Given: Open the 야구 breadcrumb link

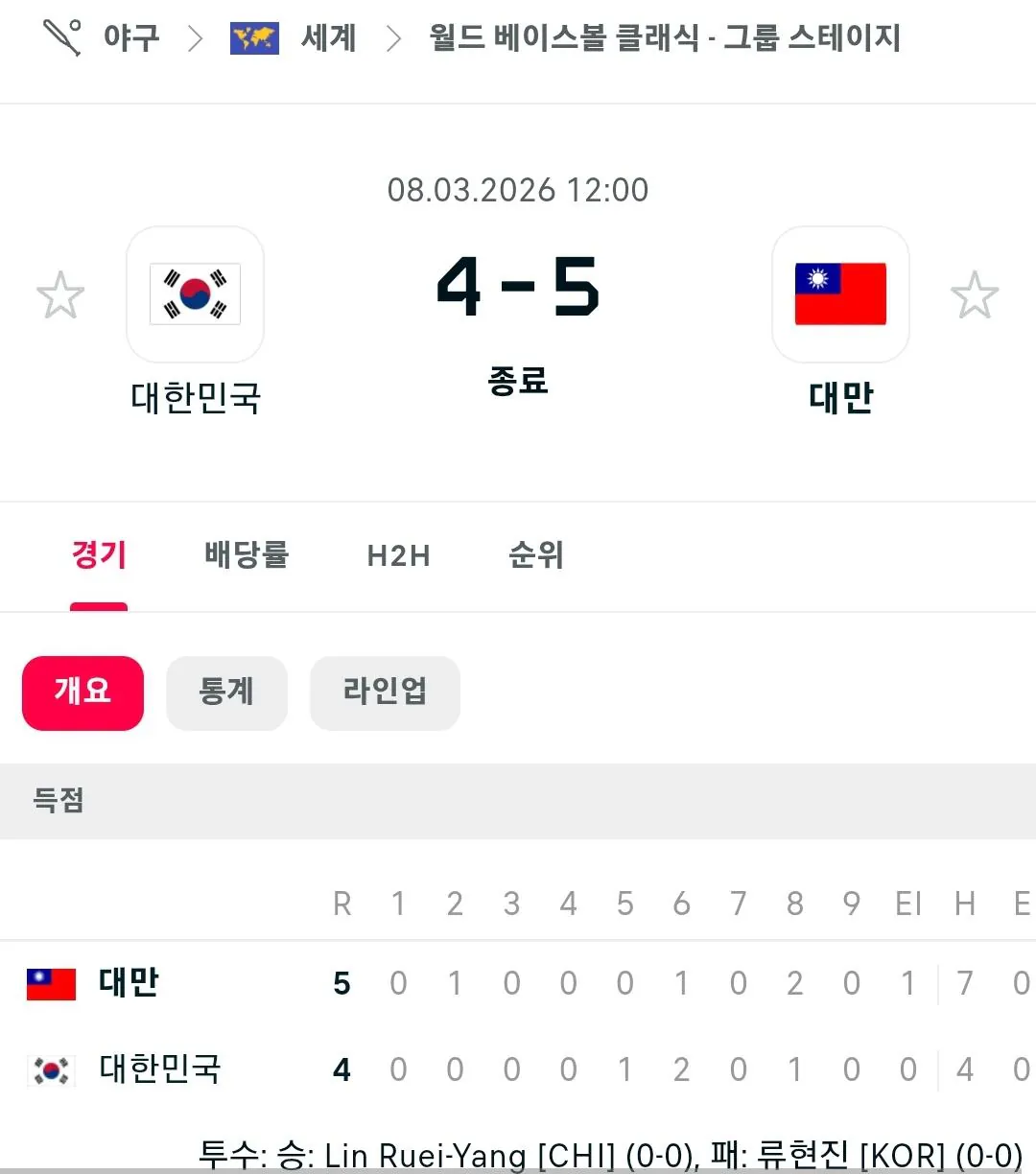Looking at the screenshot, I should 129,38.
